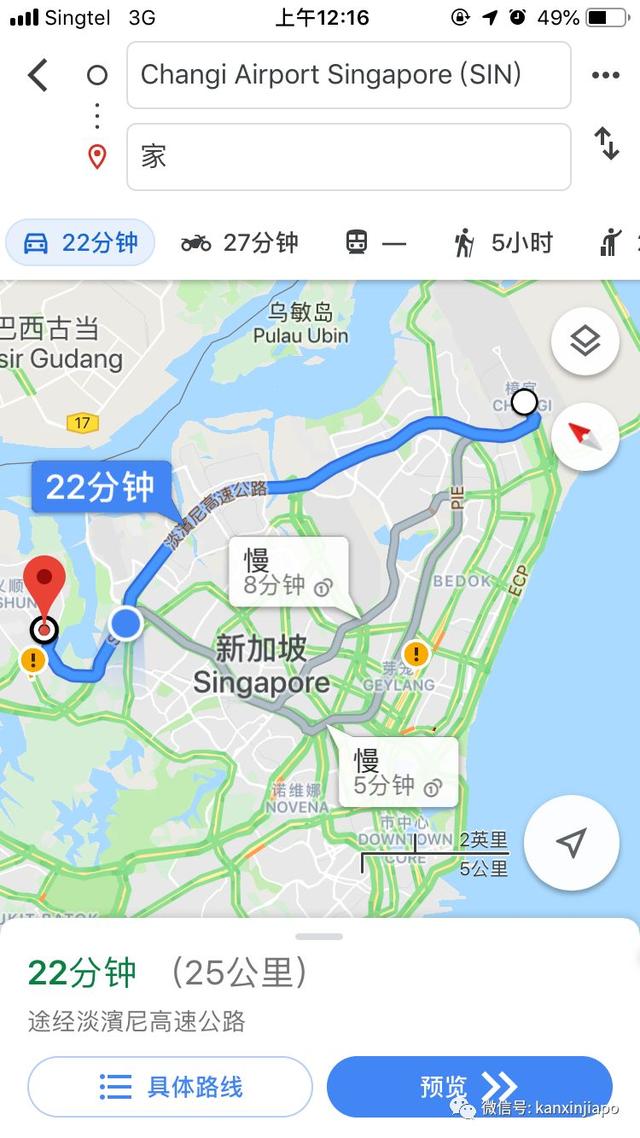Tap the compass to reset map orientation
This screenshot has width=640, height=1138.
tap(585, 436)
